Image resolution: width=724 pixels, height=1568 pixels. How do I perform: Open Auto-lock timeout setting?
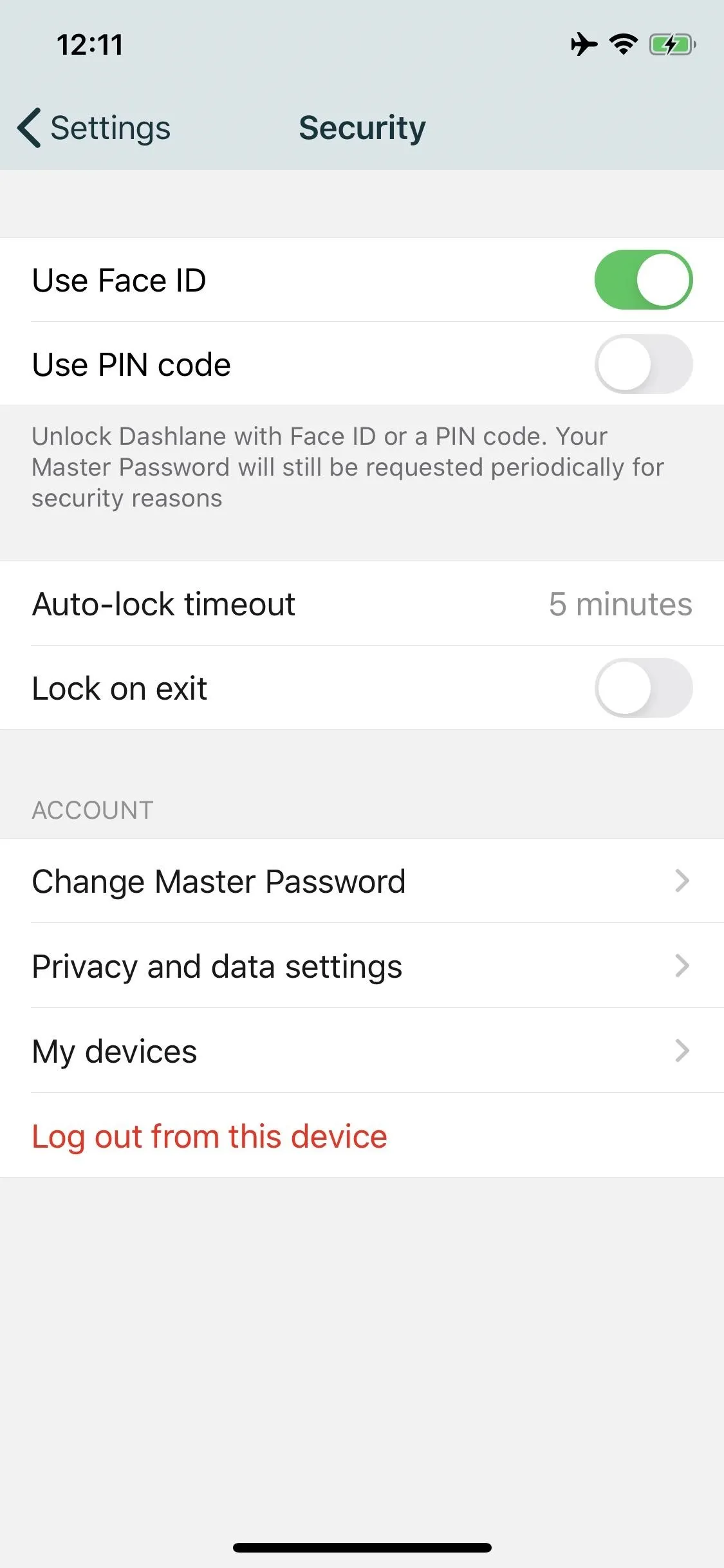point(362,604)
